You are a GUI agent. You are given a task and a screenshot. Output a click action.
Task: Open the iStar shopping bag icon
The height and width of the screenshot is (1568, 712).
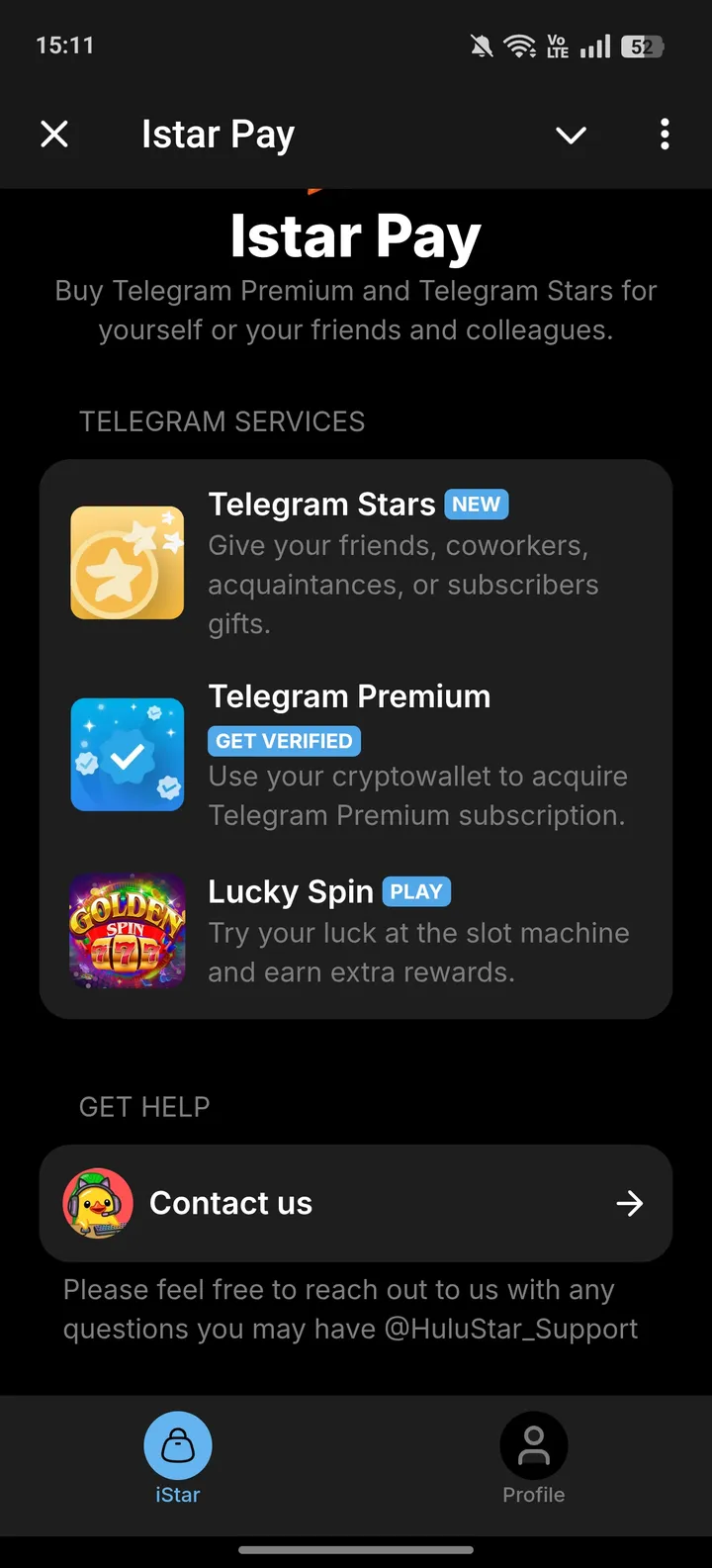click(x=176, y=1445)
